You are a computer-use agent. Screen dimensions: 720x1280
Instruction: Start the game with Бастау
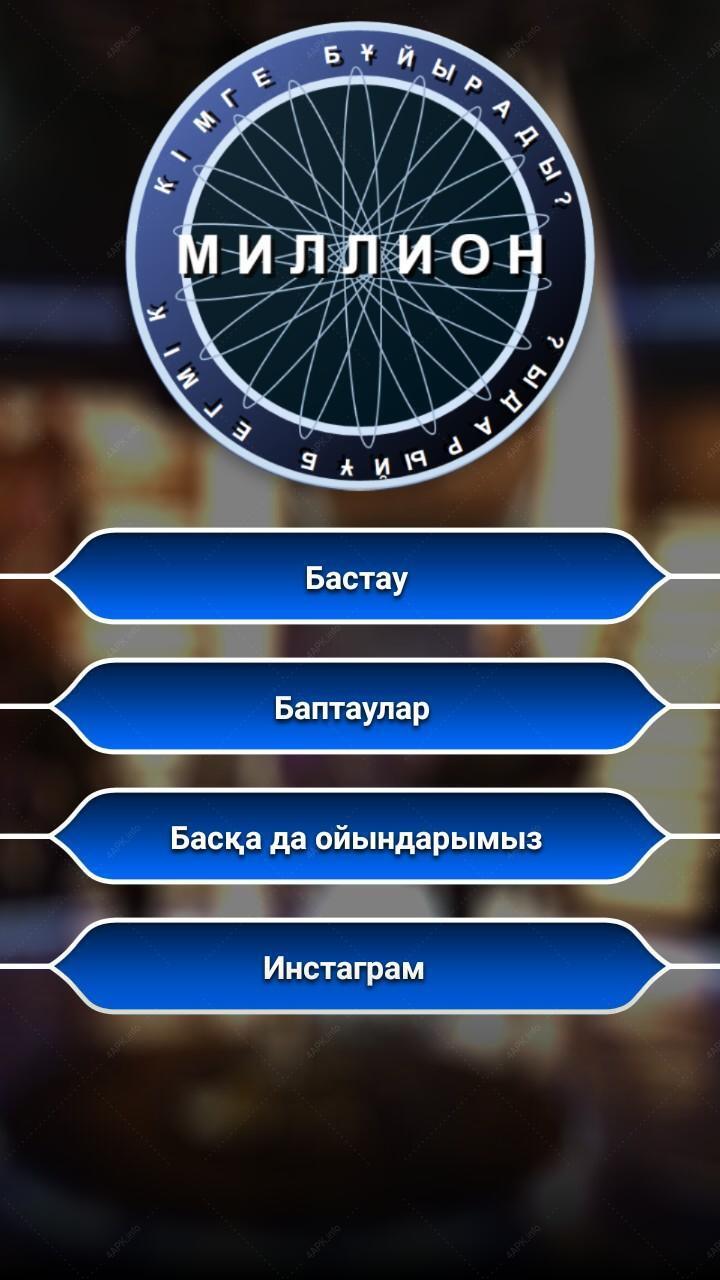pos(358,577)
